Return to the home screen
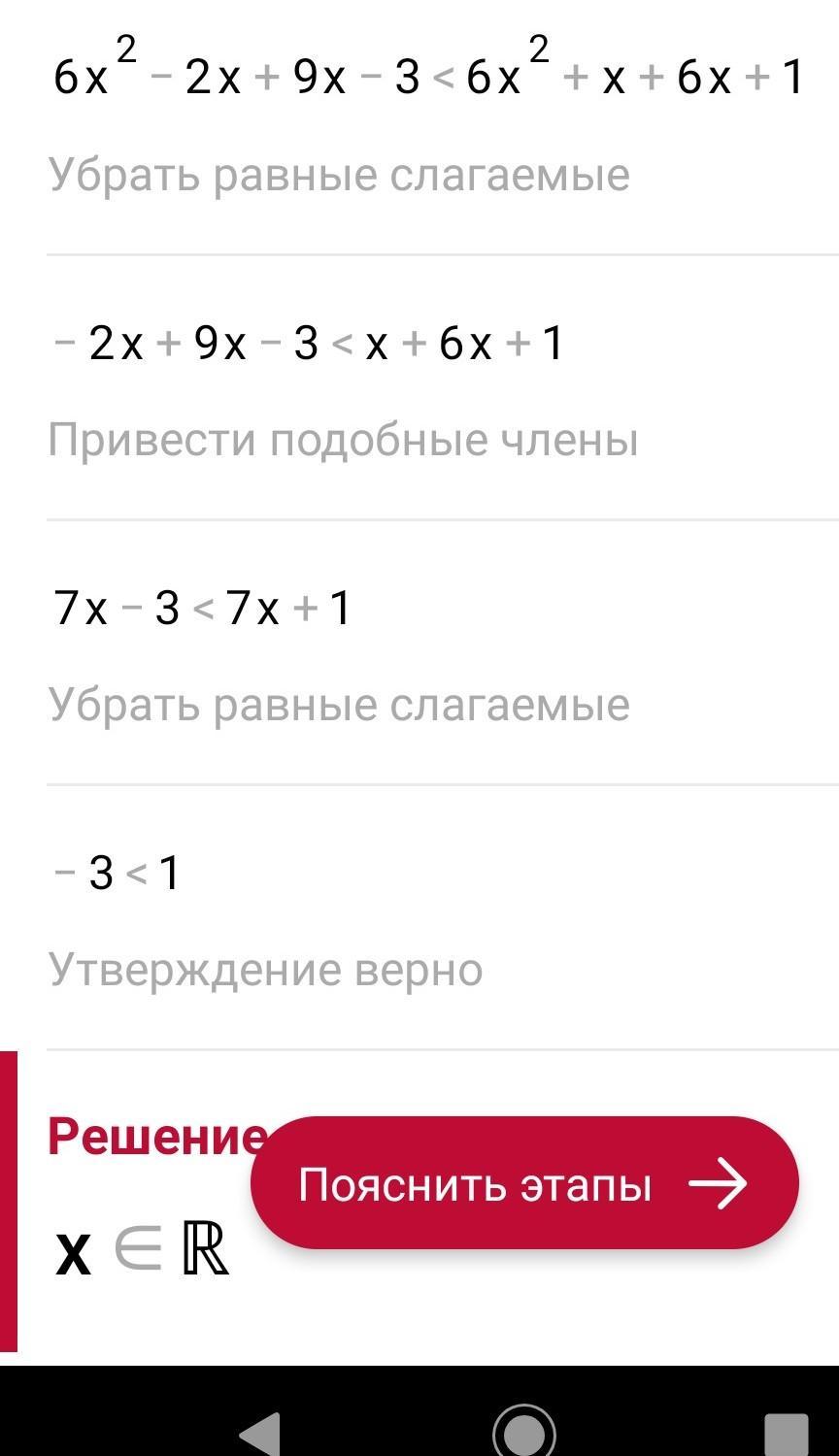Image resolution: width=839 pixels, height=1456 pixels. (x=524, y=1432)
